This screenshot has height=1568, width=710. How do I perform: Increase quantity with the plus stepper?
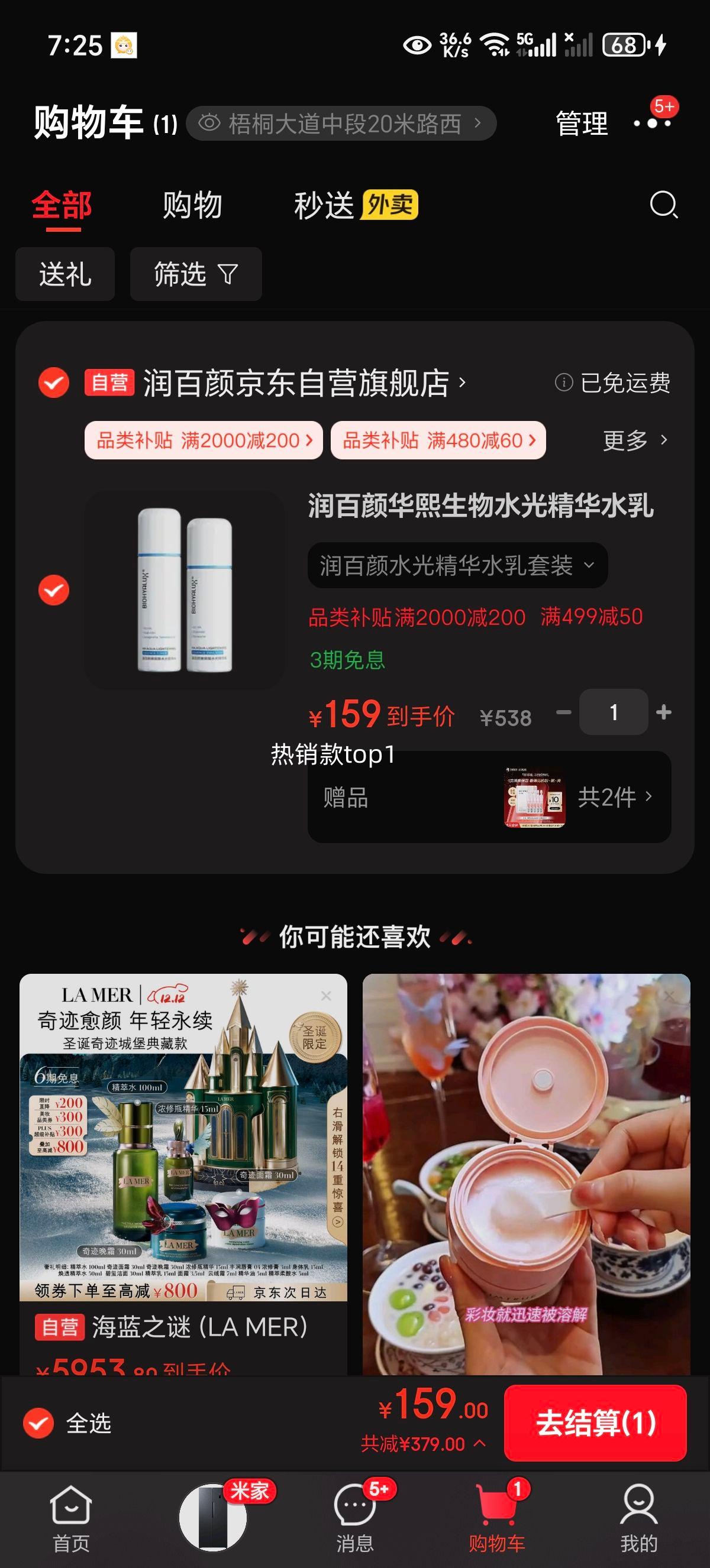click(664, 712)
